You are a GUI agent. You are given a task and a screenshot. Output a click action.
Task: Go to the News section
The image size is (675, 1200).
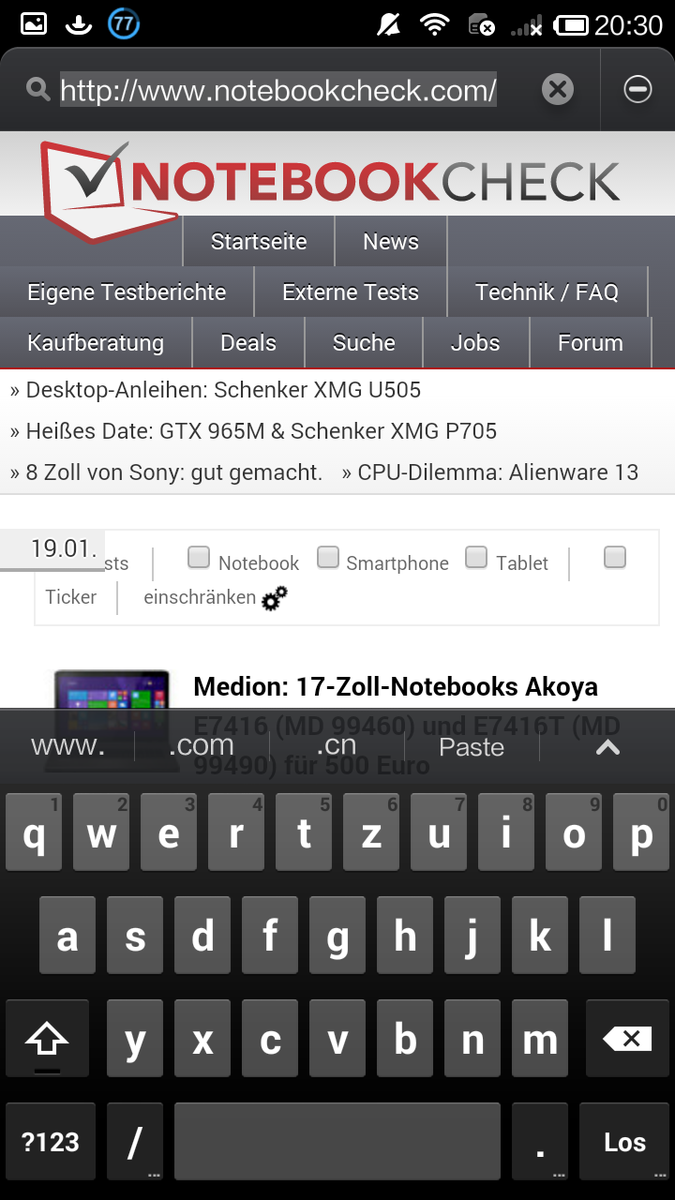(391, 242)
